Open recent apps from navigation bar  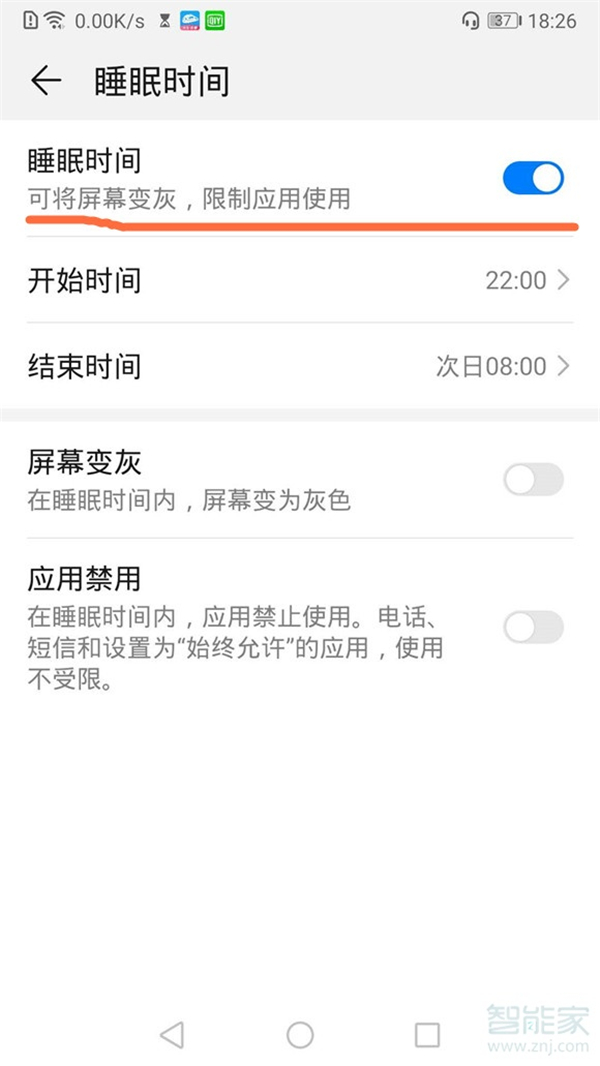pos(427,1034)
